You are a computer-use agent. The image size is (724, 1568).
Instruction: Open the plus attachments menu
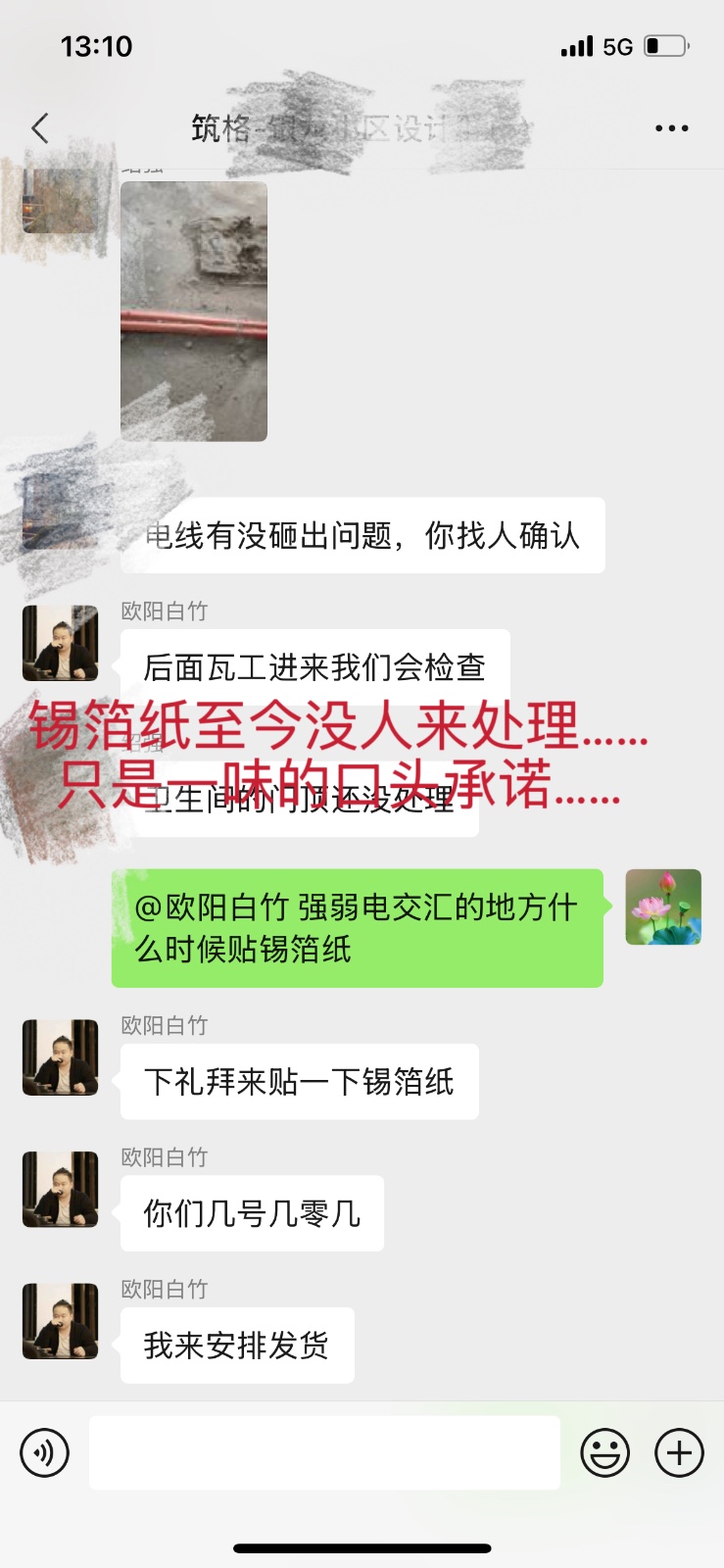click(x=679, y=1452)
